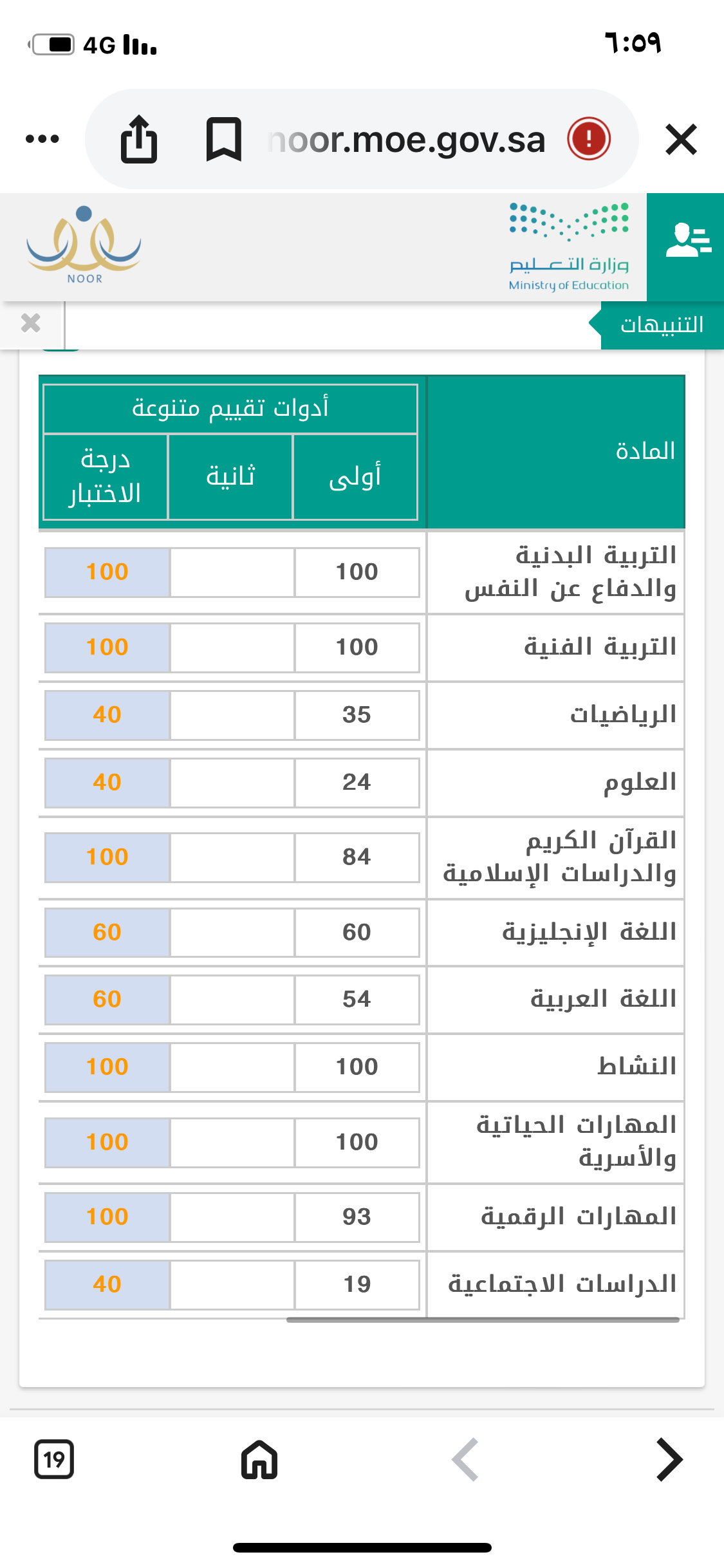The width and height of the screenshot is (724, 1568).
Task: Share the current page
Action: (139, 139)
